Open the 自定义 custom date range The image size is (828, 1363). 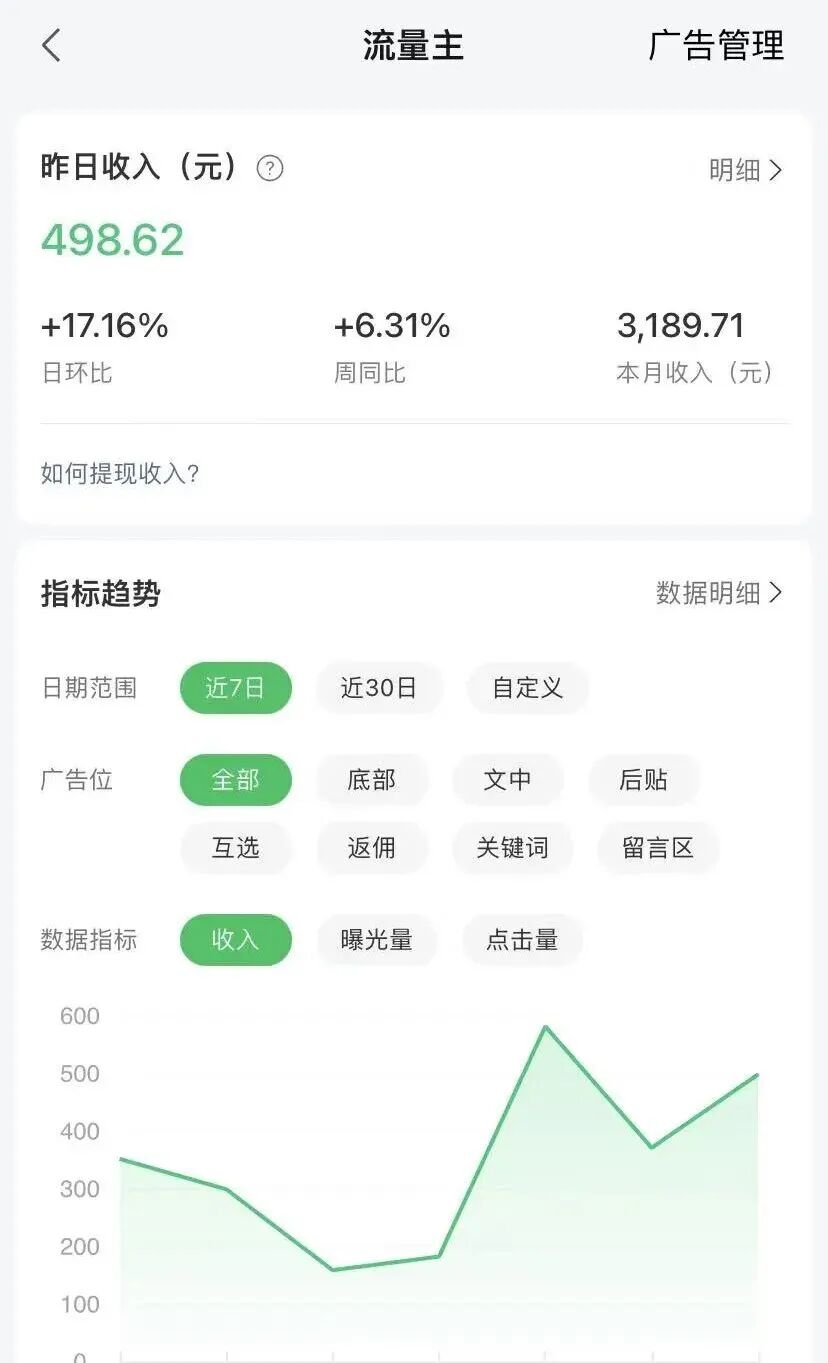[527, 688]
